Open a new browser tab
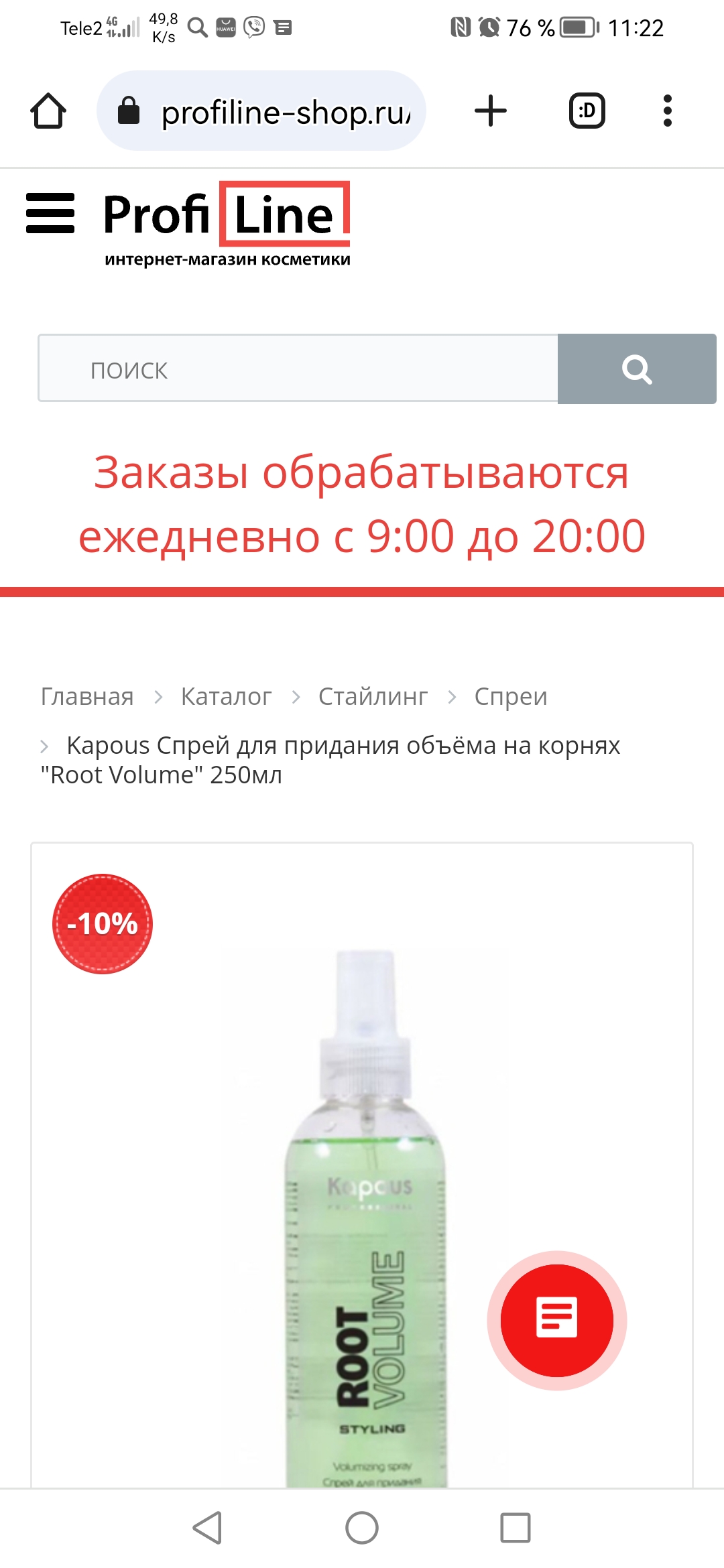Screen dimensions: 724x1568 point(491,111)
